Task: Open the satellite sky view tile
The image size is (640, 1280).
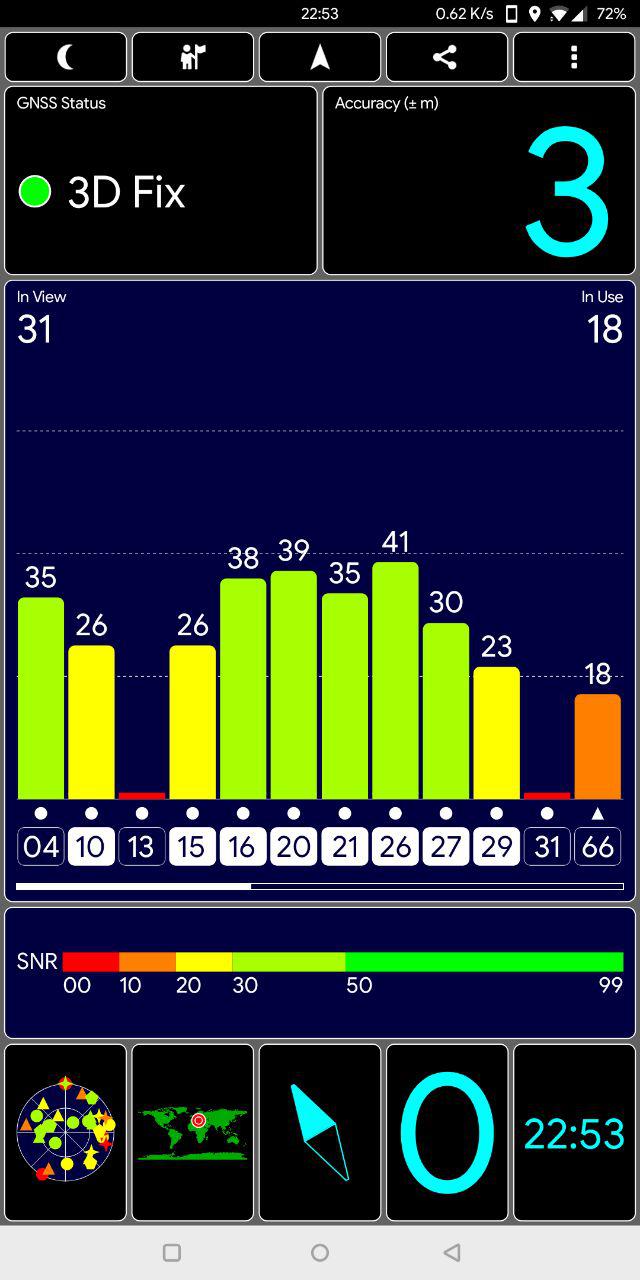Action: (x=66, y=1132)
